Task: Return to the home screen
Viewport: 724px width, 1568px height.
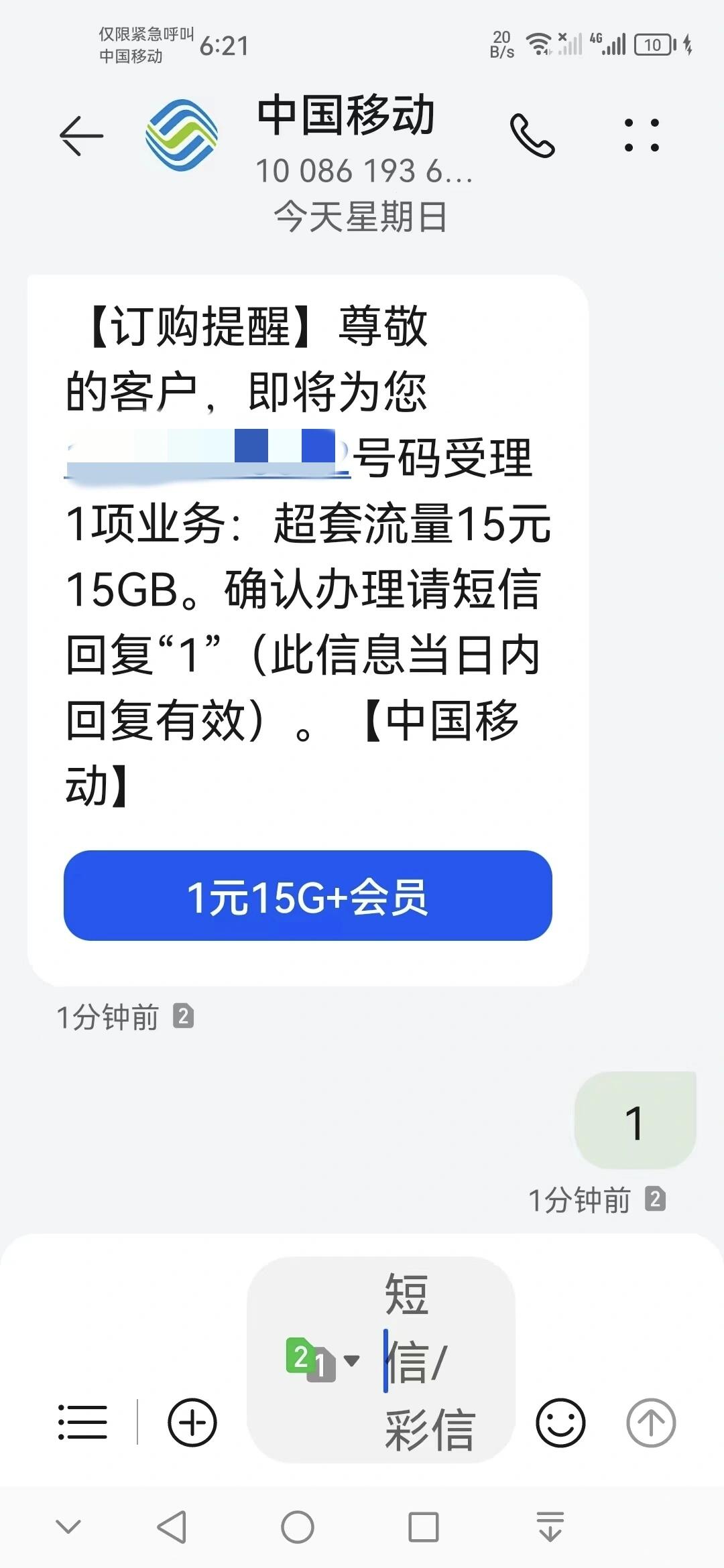Action: 298,1528
